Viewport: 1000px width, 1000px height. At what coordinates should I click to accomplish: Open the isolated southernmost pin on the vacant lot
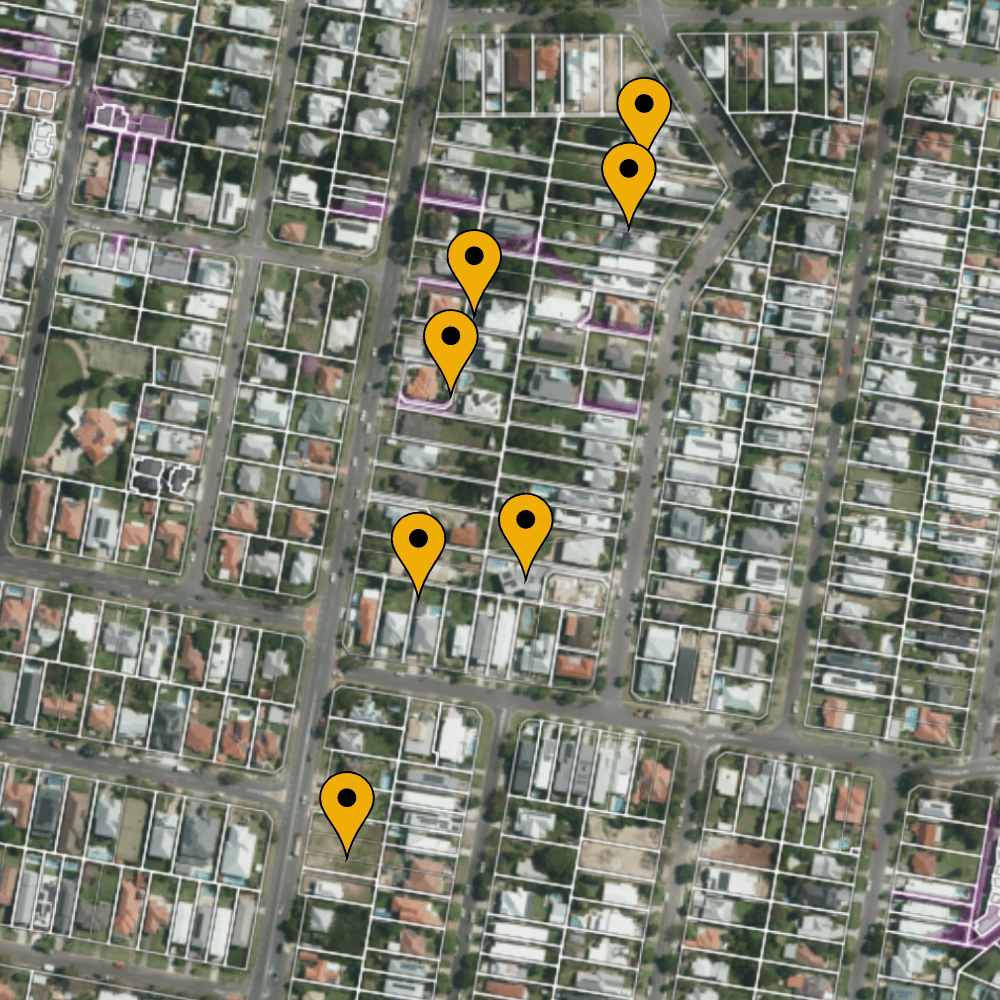tap(346, 799)
